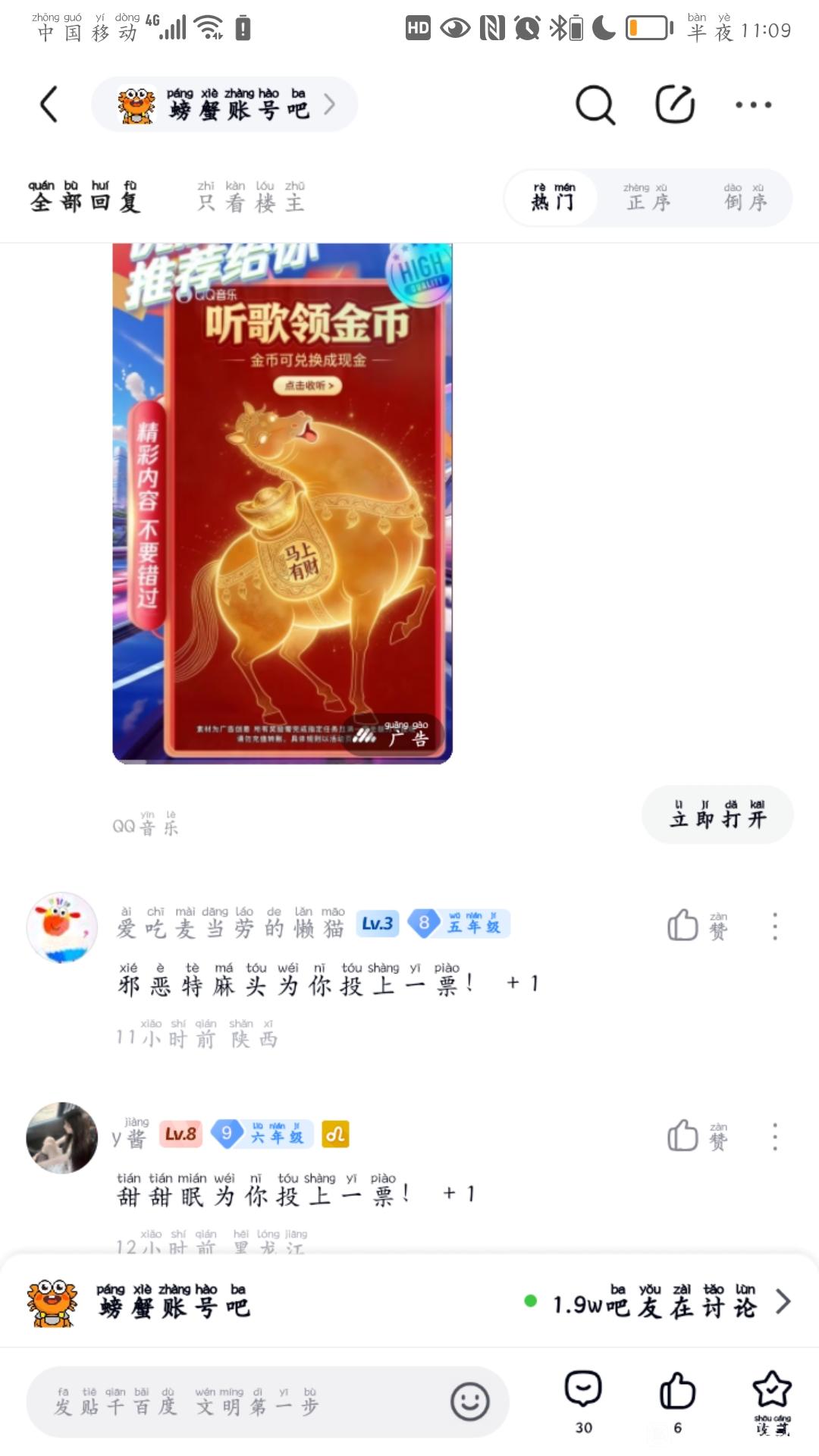
Task: Open more options for y酱's reply
Action: click(x=774, y=1136)
